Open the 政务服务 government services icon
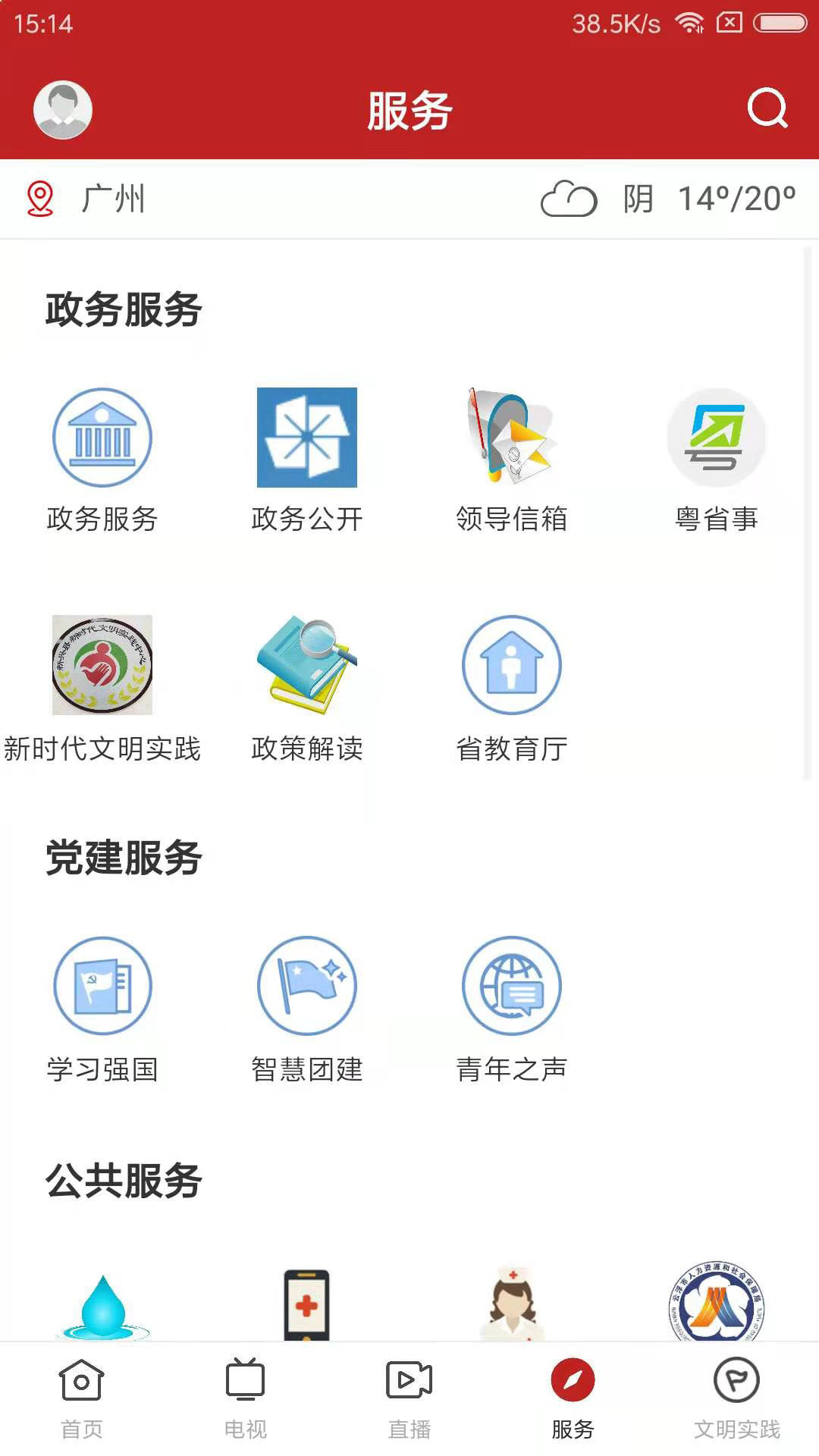The width and height of the screenshot is (819, 1456). tap(101, 438)
